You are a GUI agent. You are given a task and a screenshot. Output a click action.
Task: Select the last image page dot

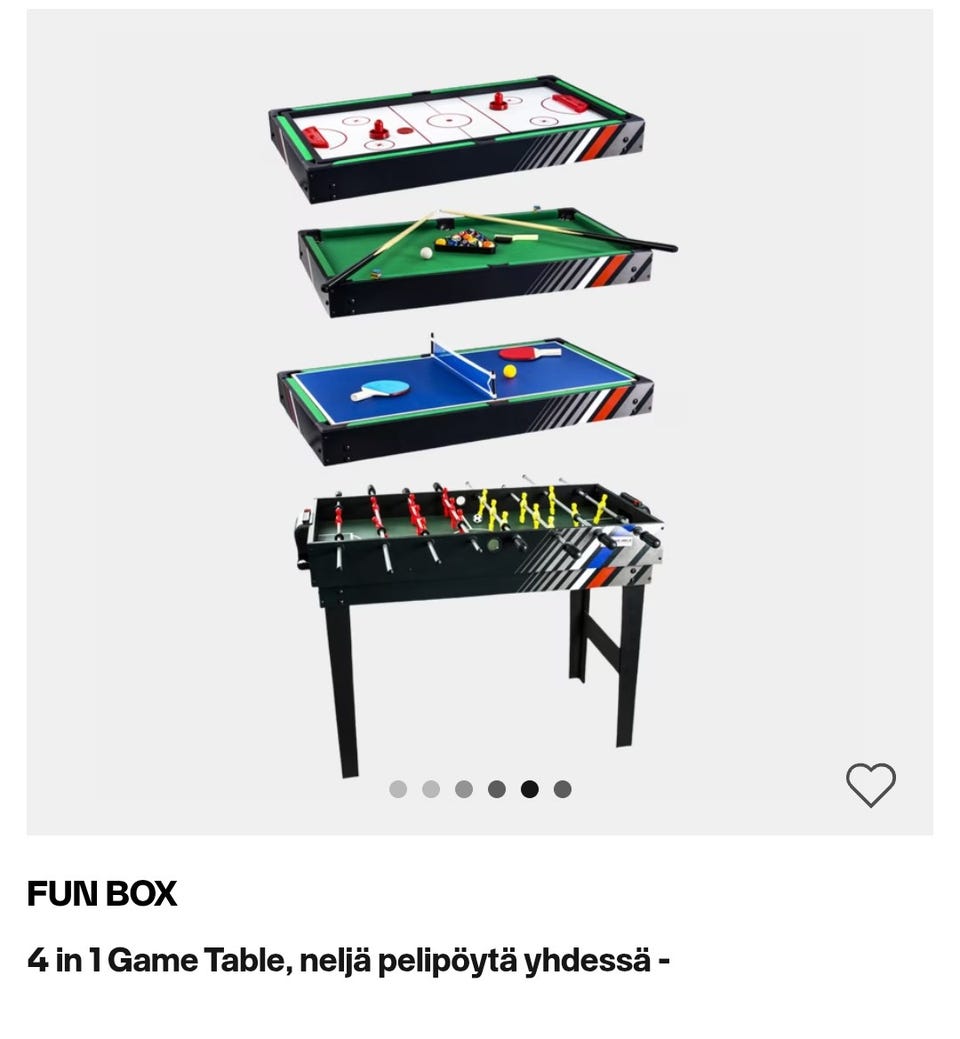pyautogui.click(x=563, y=789)
